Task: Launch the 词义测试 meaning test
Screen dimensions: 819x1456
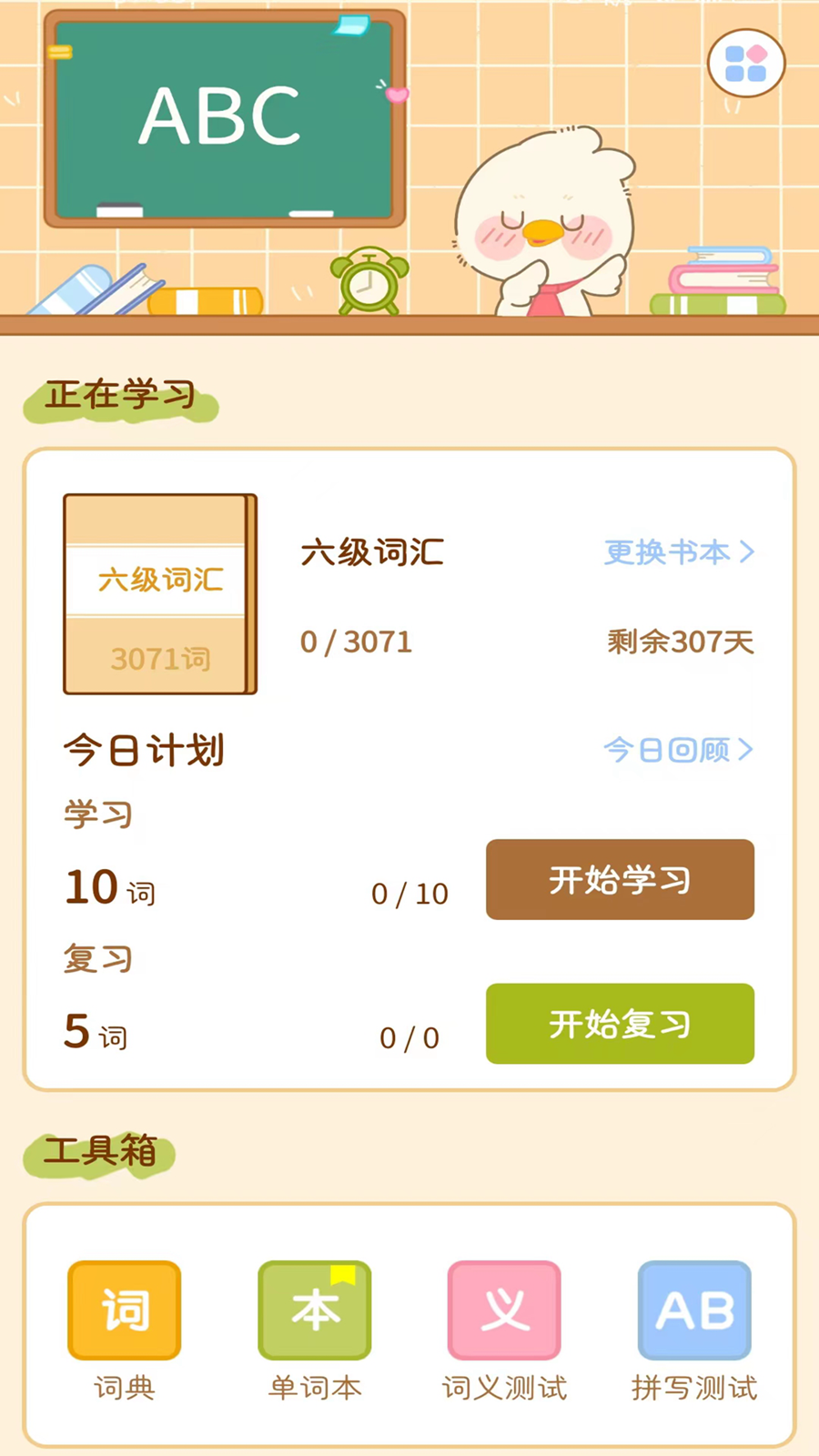Action: (x=504, y=1310)
